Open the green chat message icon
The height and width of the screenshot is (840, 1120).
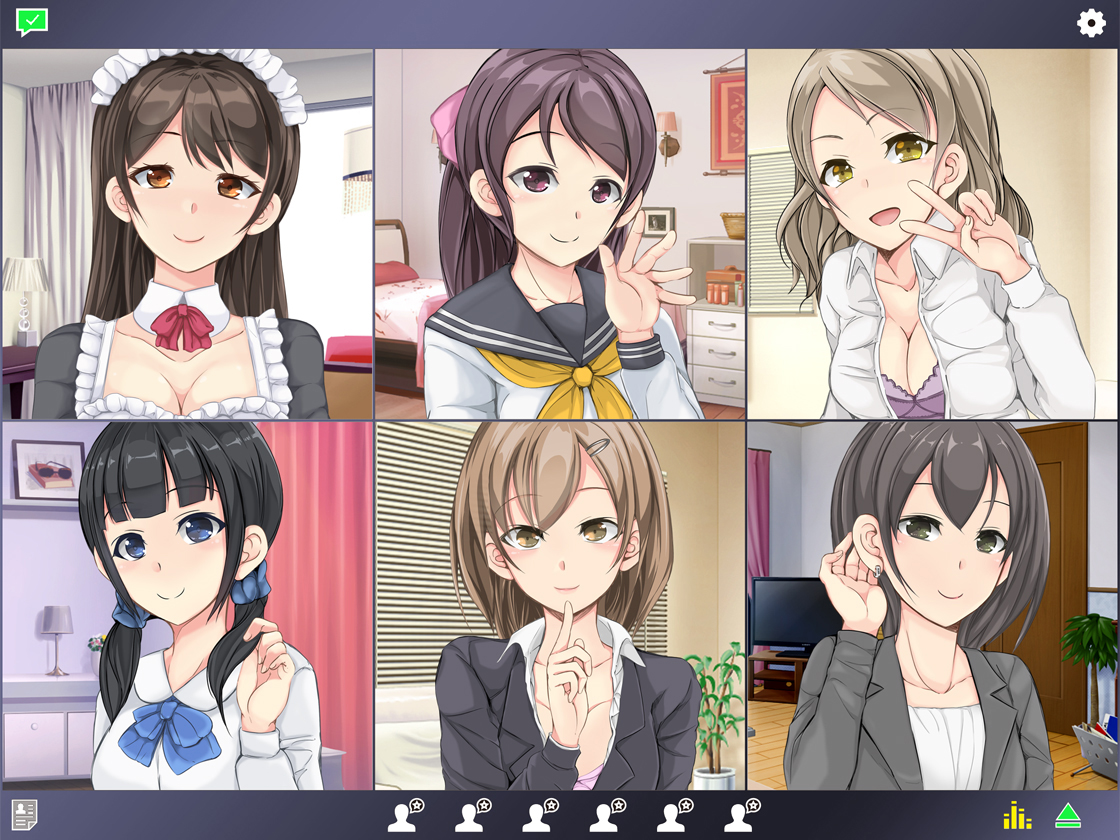pos(32,21)
